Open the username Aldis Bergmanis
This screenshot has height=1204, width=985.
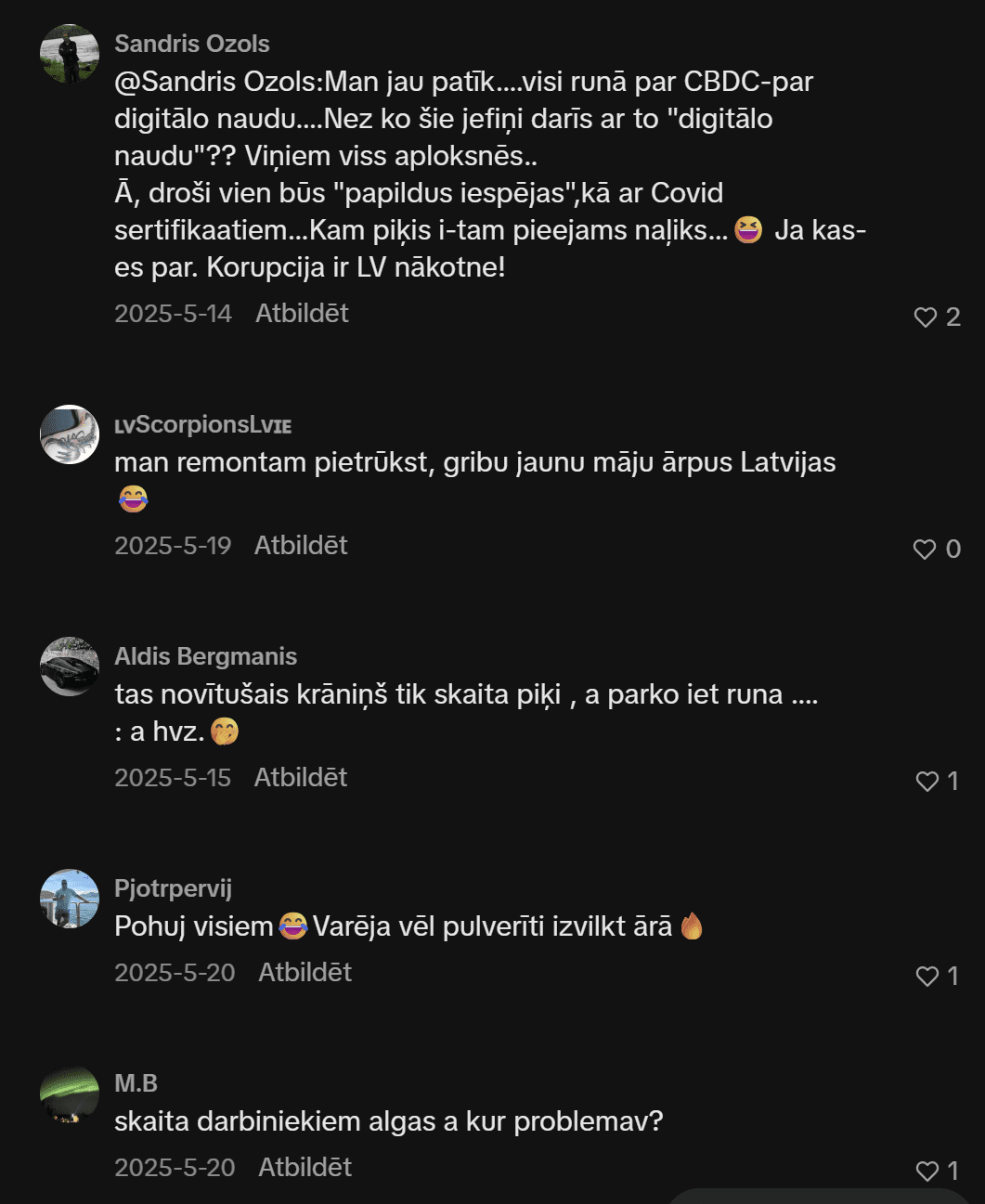(205, 656)
